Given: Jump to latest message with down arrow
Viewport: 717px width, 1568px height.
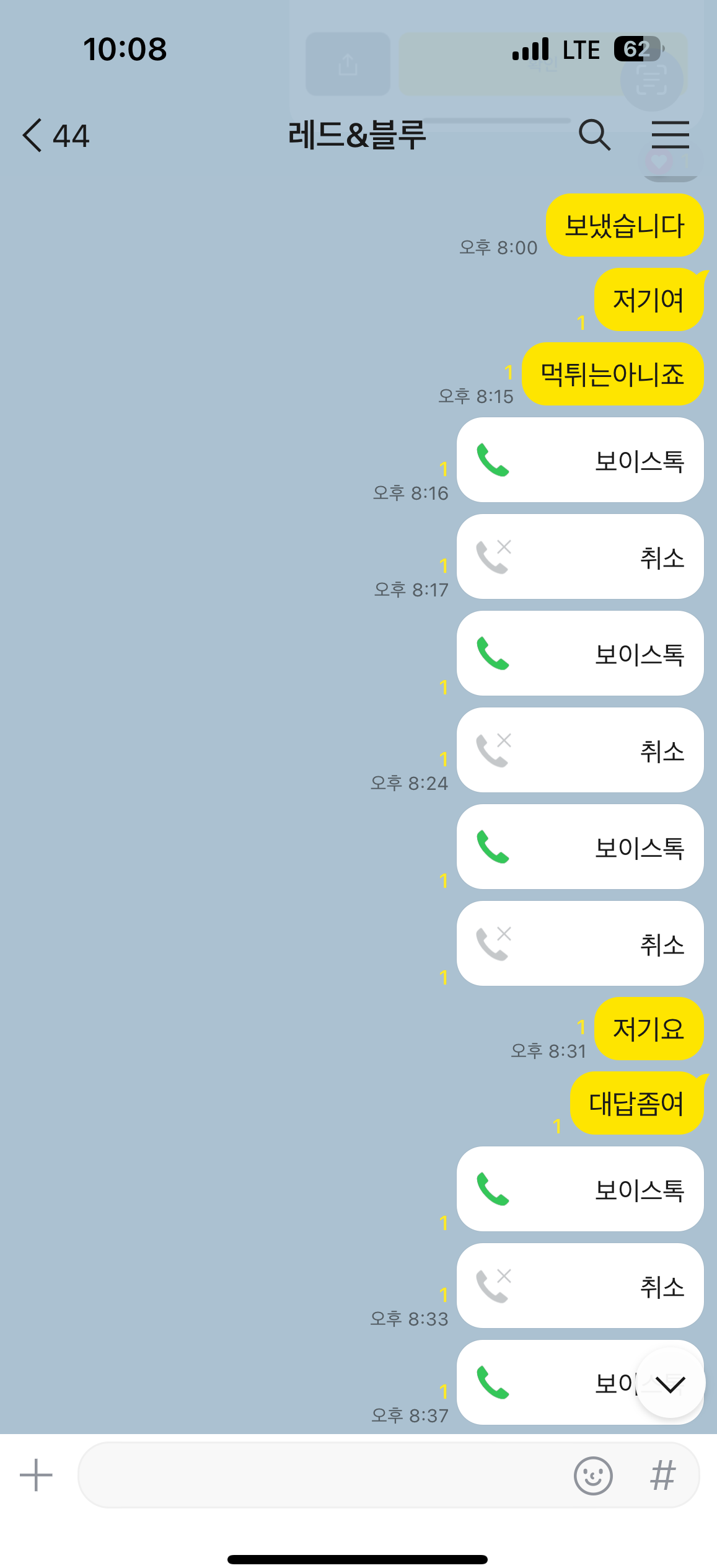Looking at the screenshot, I should click(670, 1383).
